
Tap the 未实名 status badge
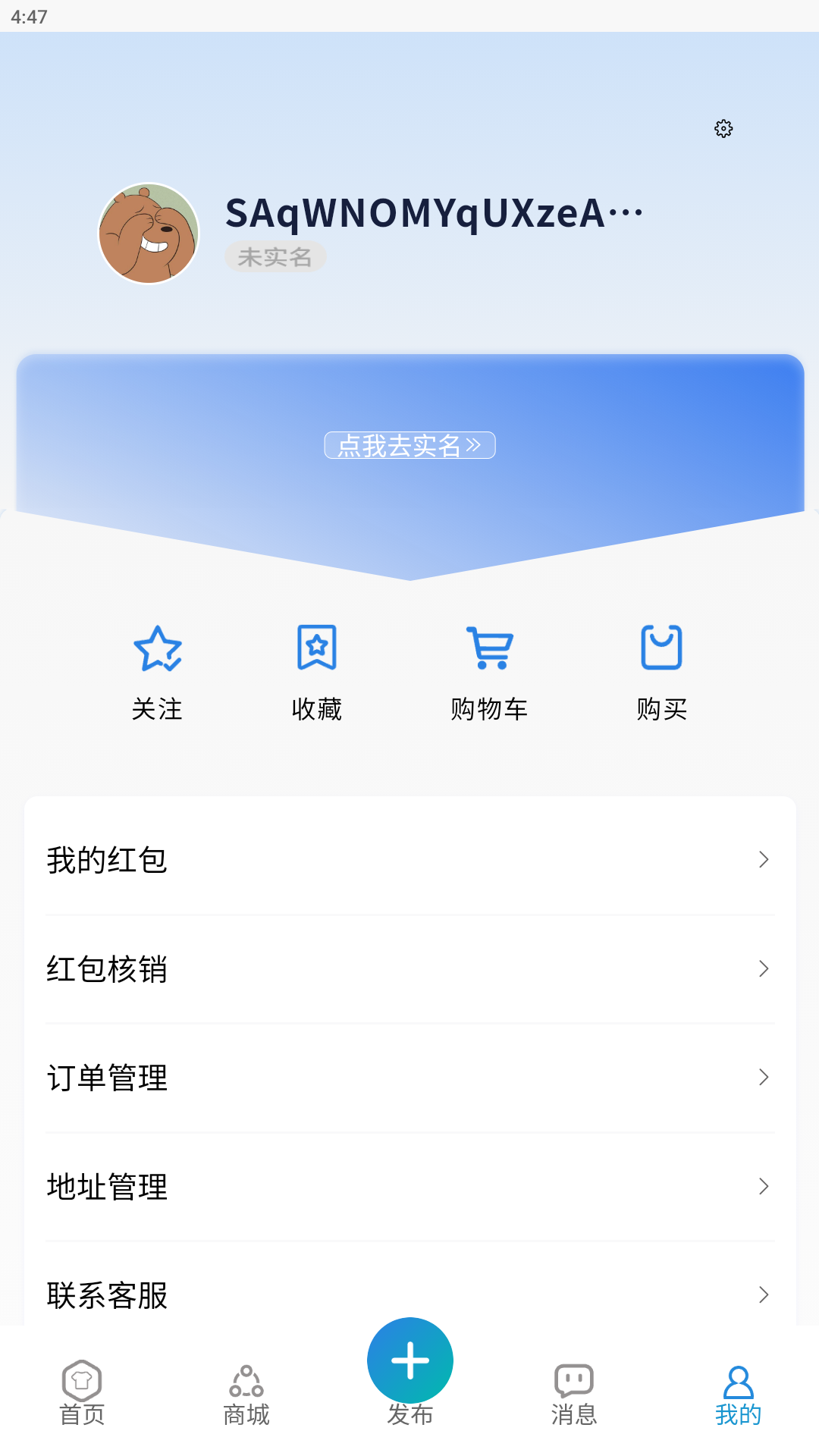(276, 256)
